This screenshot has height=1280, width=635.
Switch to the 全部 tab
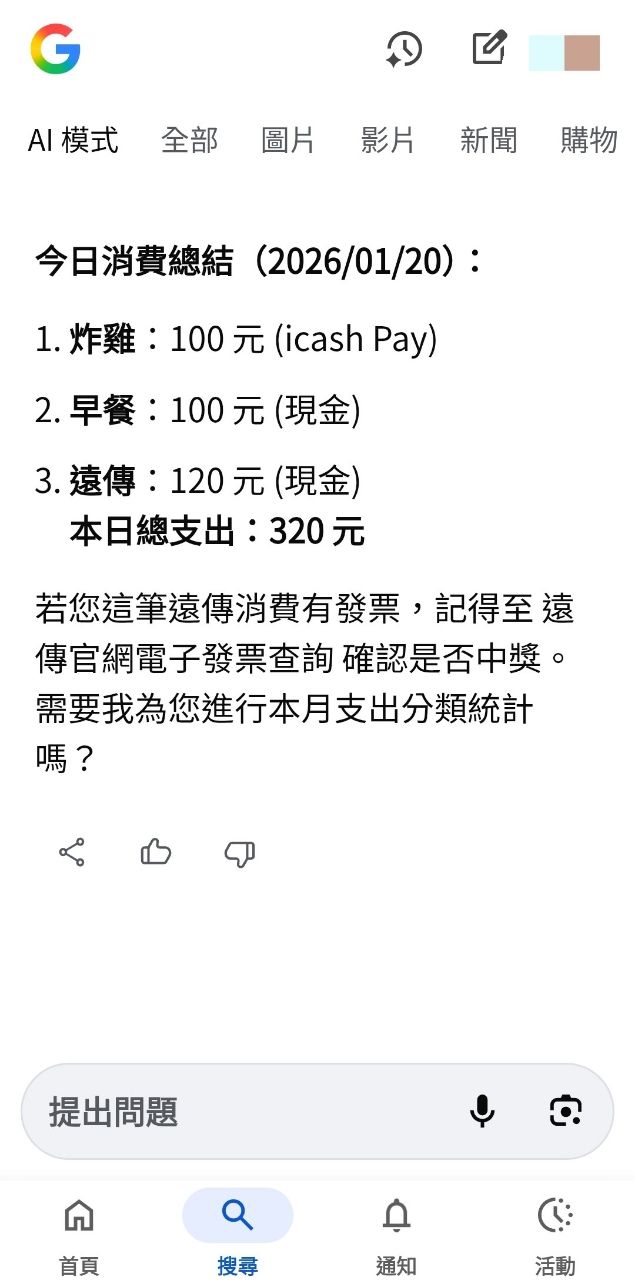click(189, 140)
